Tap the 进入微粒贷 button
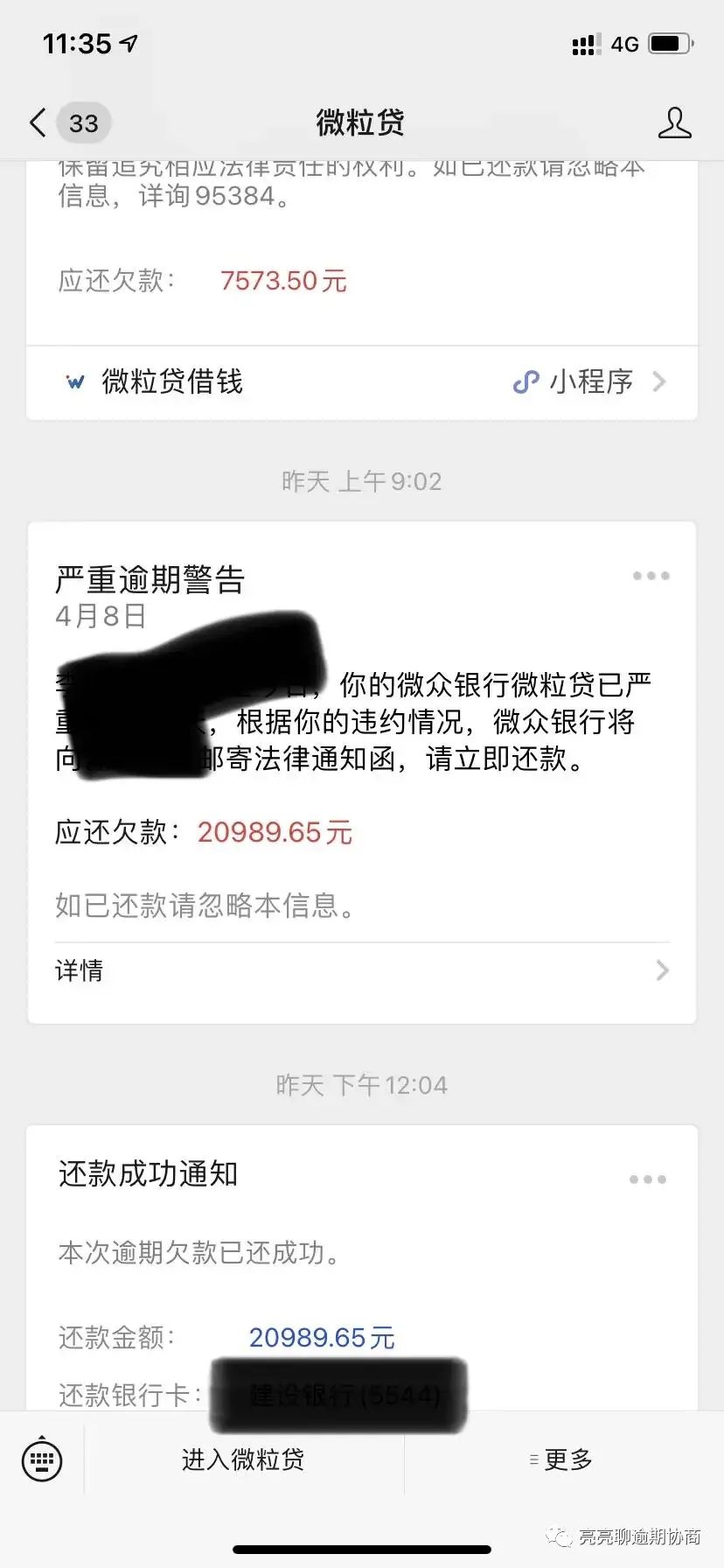 (243, 1459)
